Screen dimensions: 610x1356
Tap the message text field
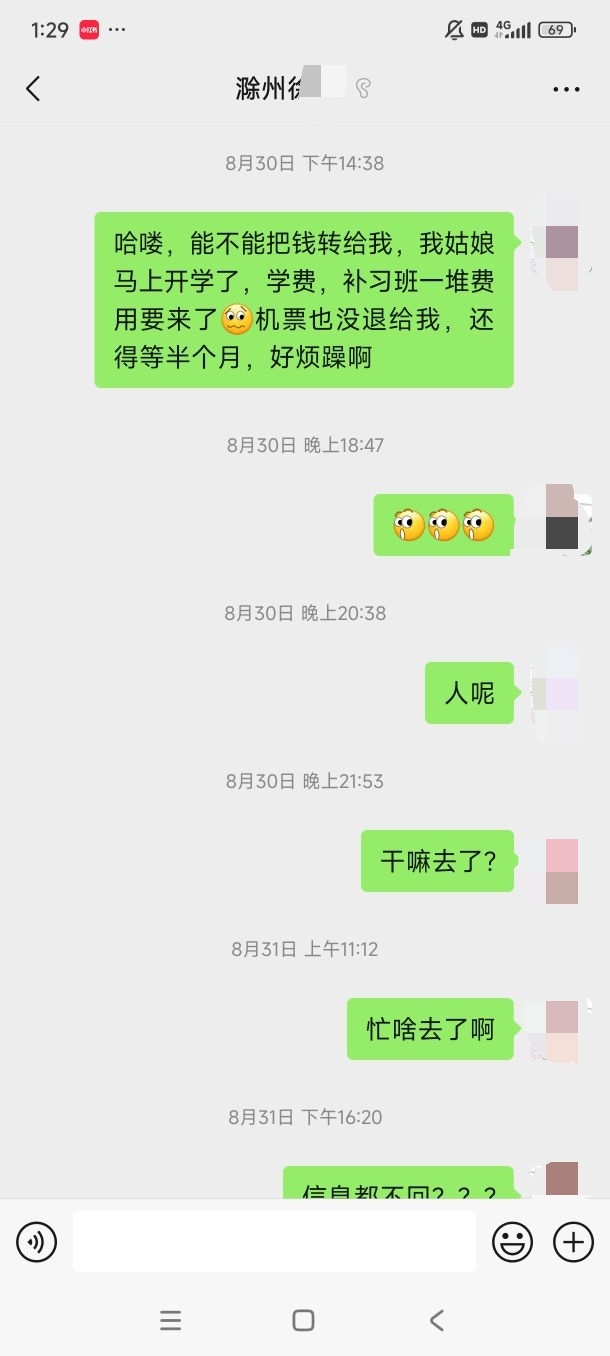click(x=274, y=1242)
